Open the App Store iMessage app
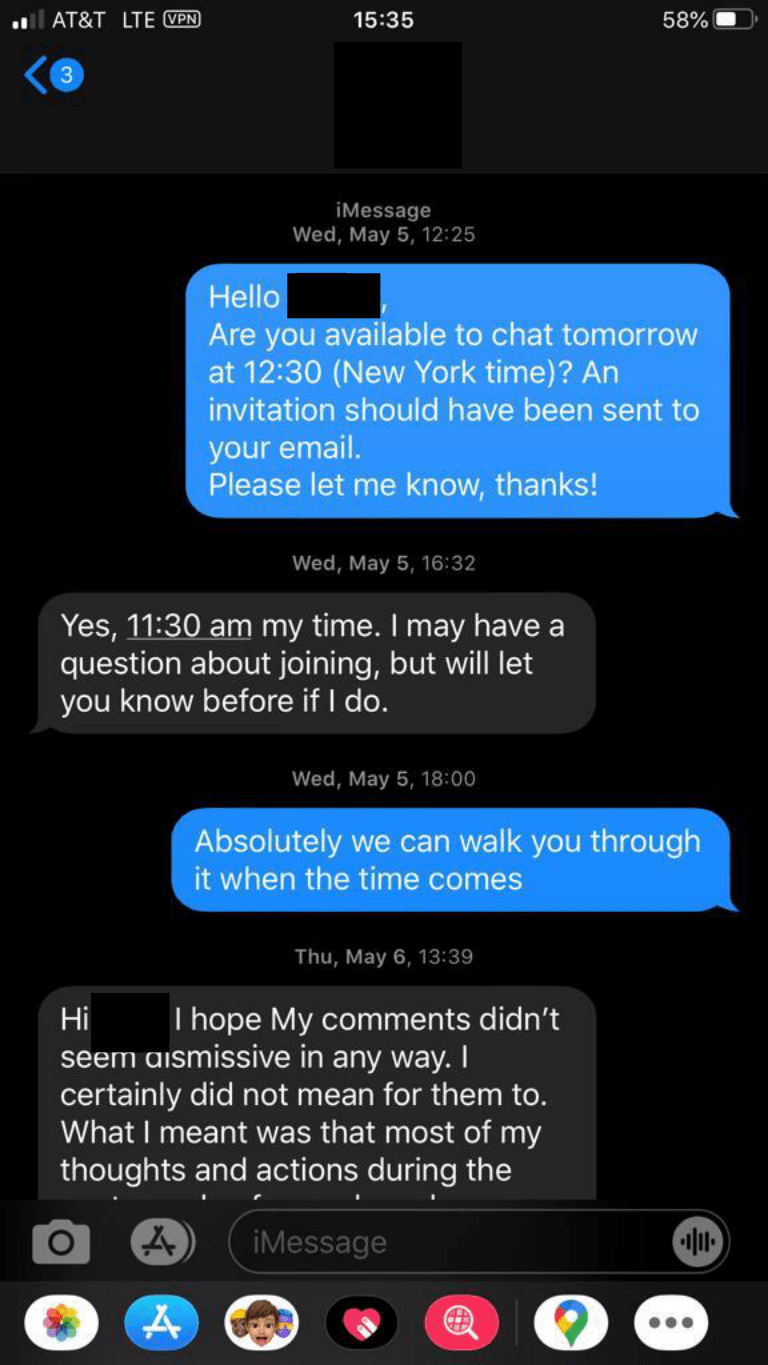Screen dimensions: 768x1365 click(162, 1324)
